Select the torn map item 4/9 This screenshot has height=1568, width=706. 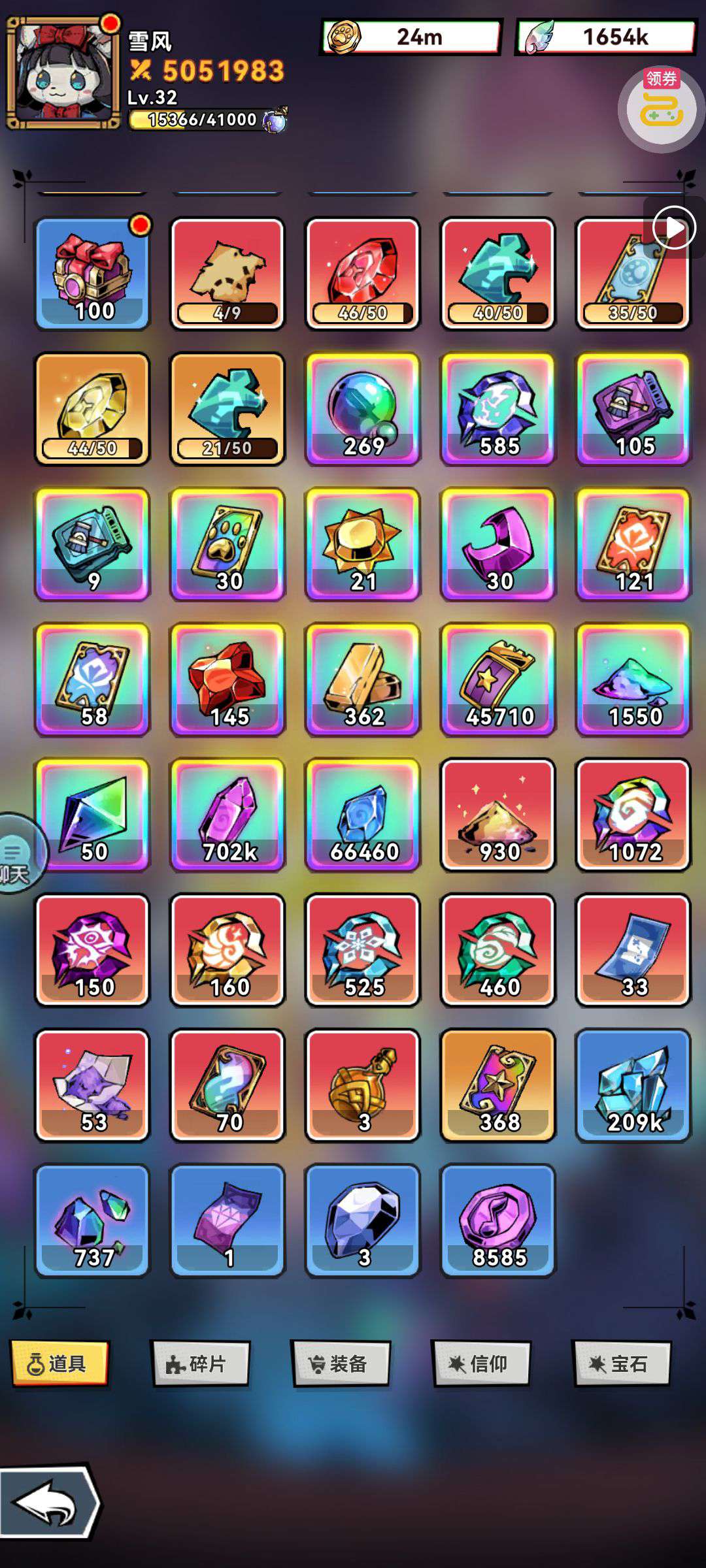click(227, 273)
